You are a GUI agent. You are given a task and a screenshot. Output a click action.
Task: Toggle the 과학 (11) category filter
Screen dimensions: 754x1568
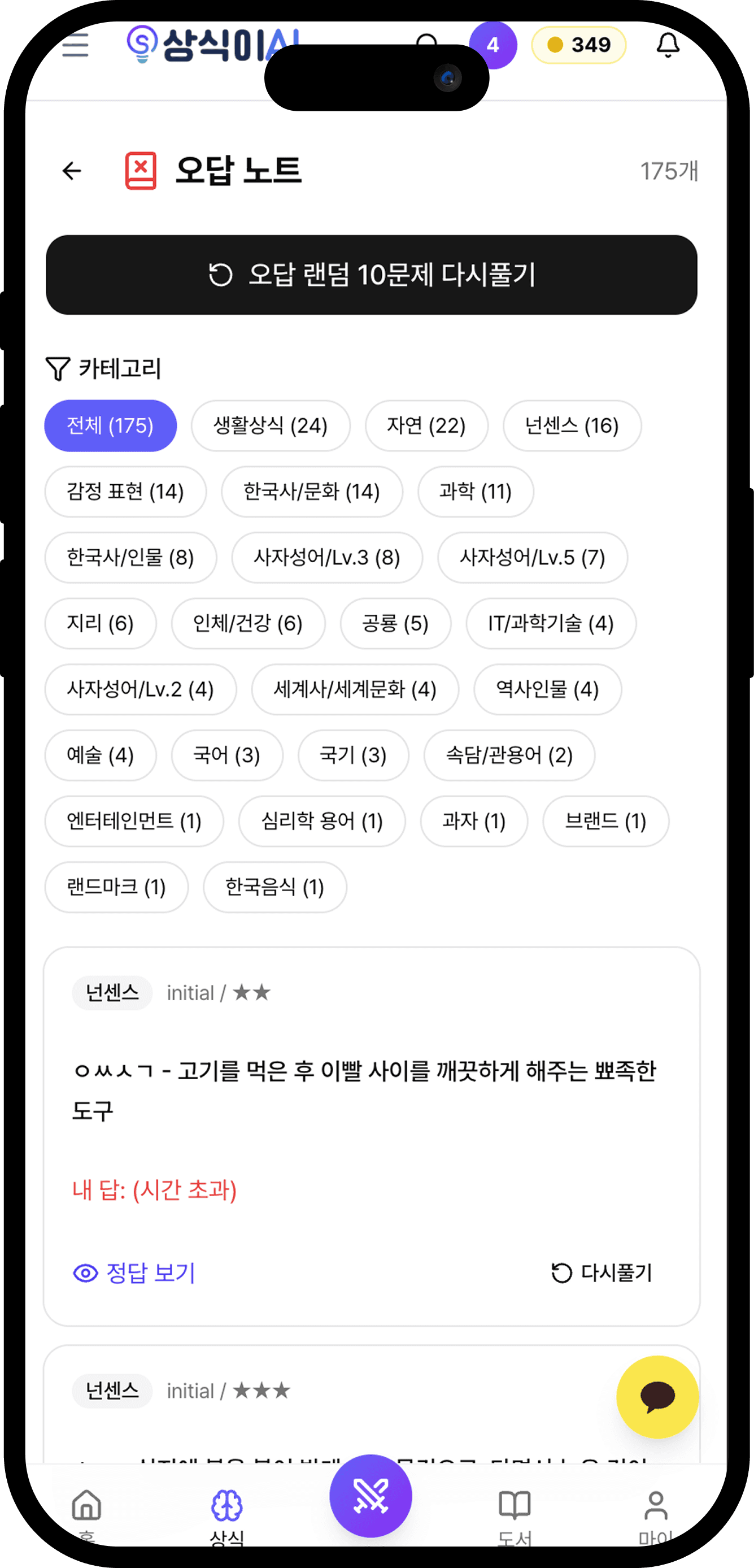[x=474, y=492]
